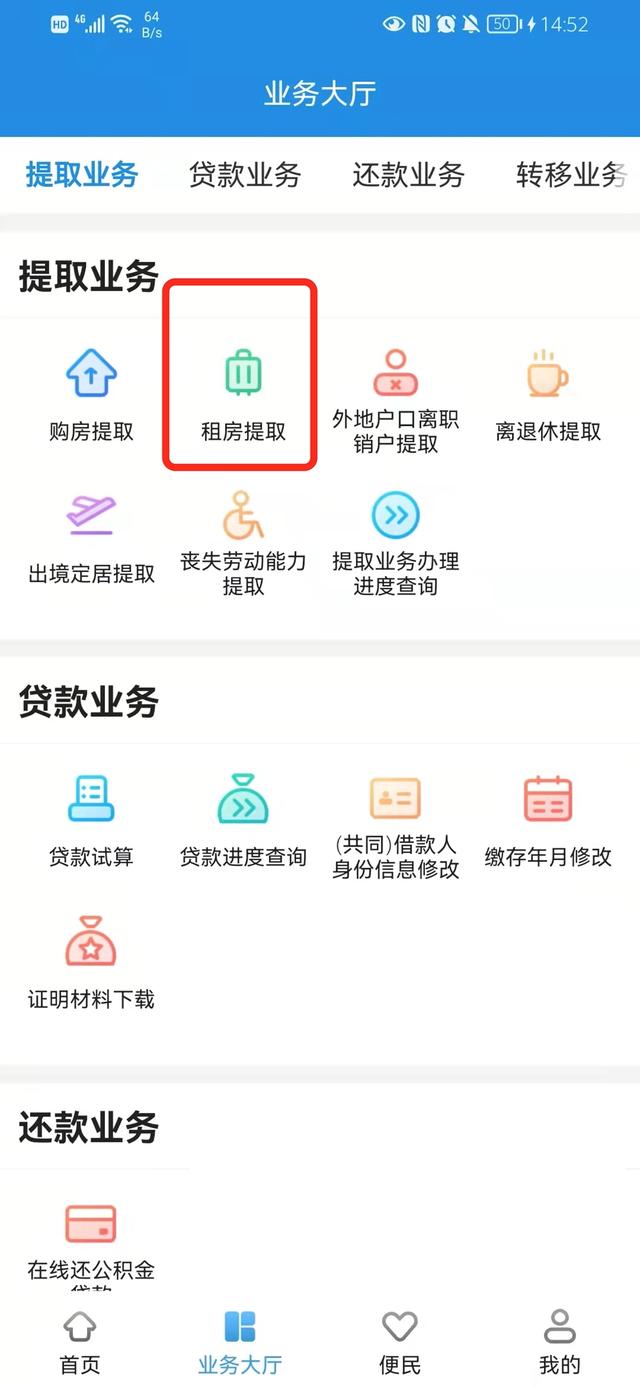Image resolution: width=640 pixels, height=1387 pixels.
Task: Select the 还款业务 top tab
Action: (x=408, y=175)
